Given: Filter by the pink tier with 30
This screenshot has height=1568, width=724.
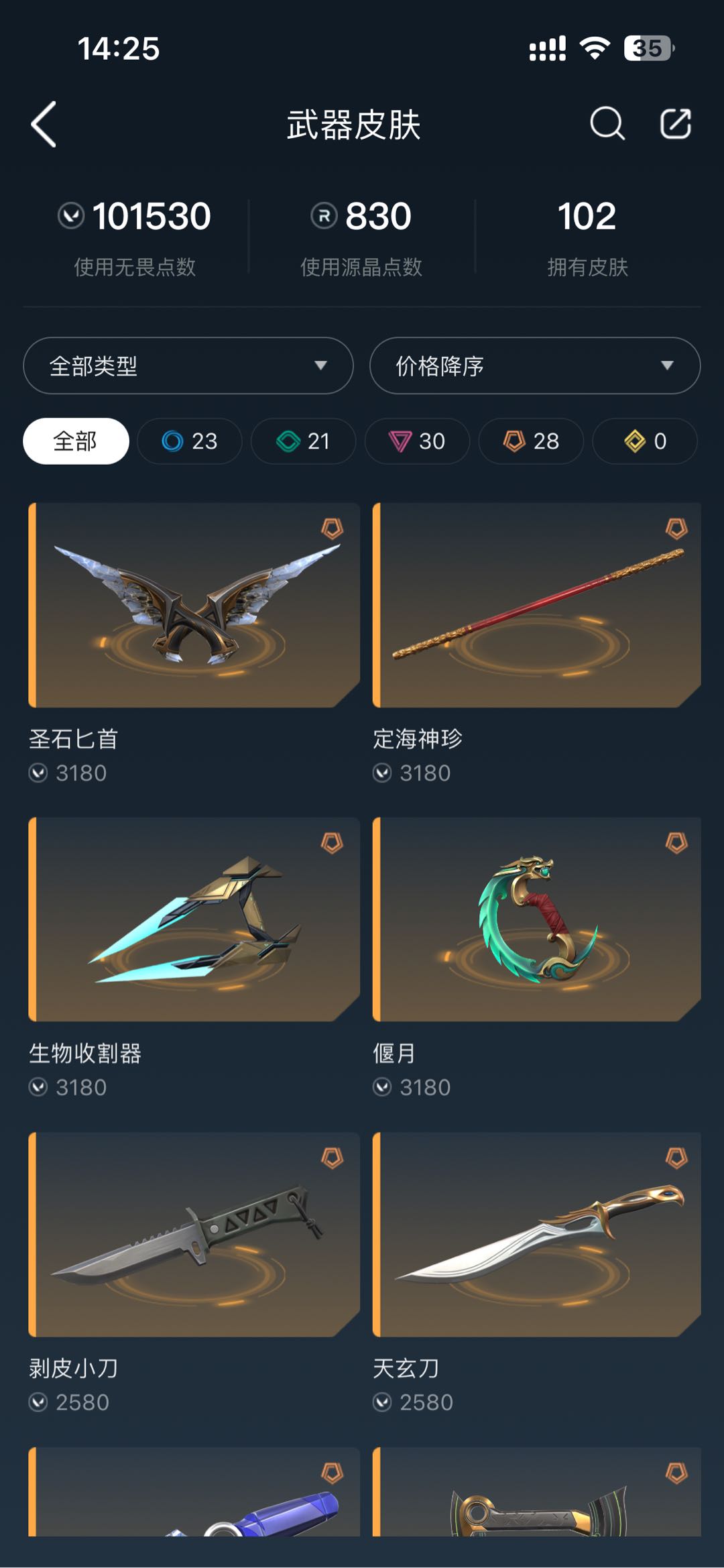Looking at the screenshot, I should pos(417,441).
